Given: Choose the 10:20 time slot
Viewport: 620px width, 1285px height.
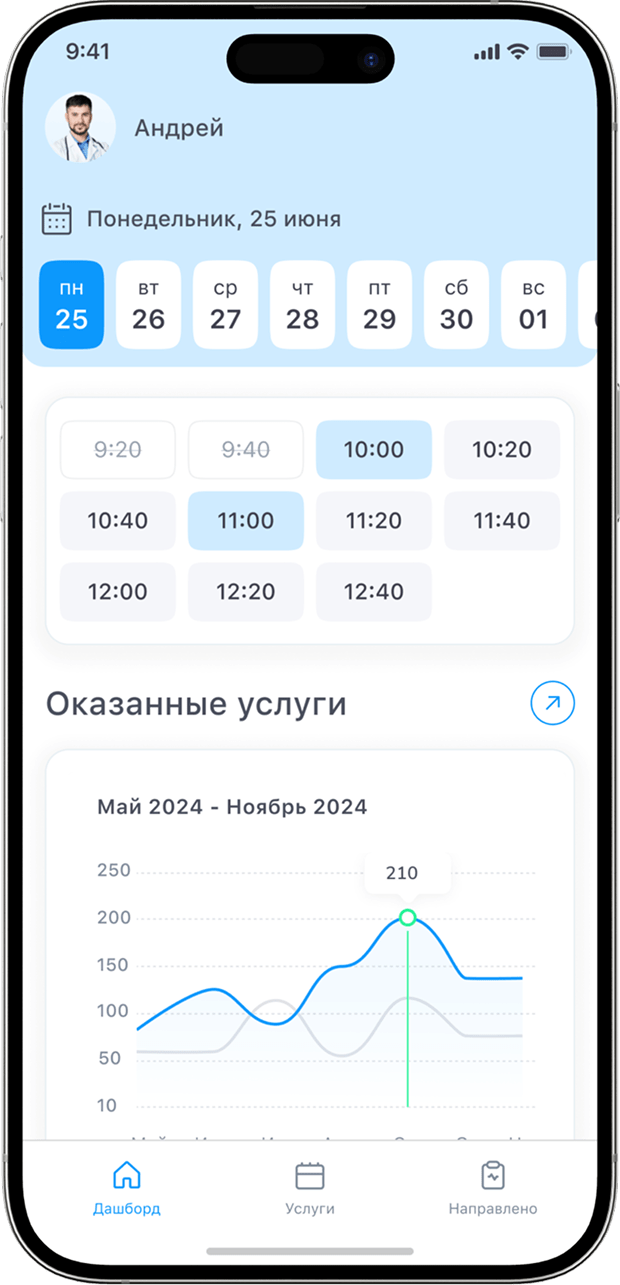Looking at the screenshot, I should tap(501, 450).
